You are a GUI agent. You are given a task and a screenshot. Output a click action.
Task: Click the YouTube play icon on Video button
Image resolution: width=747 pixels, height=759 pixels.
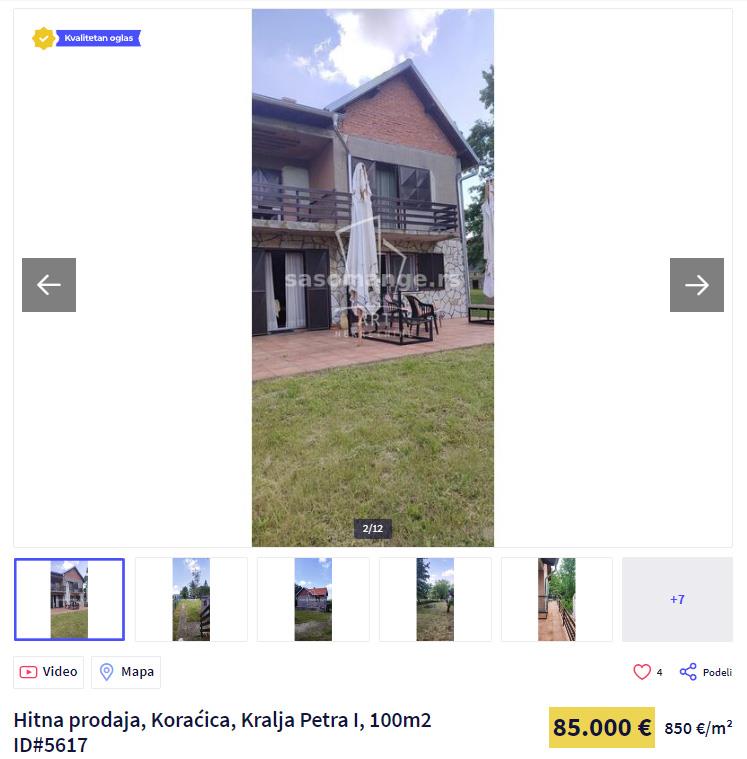(x=31, y=672)
